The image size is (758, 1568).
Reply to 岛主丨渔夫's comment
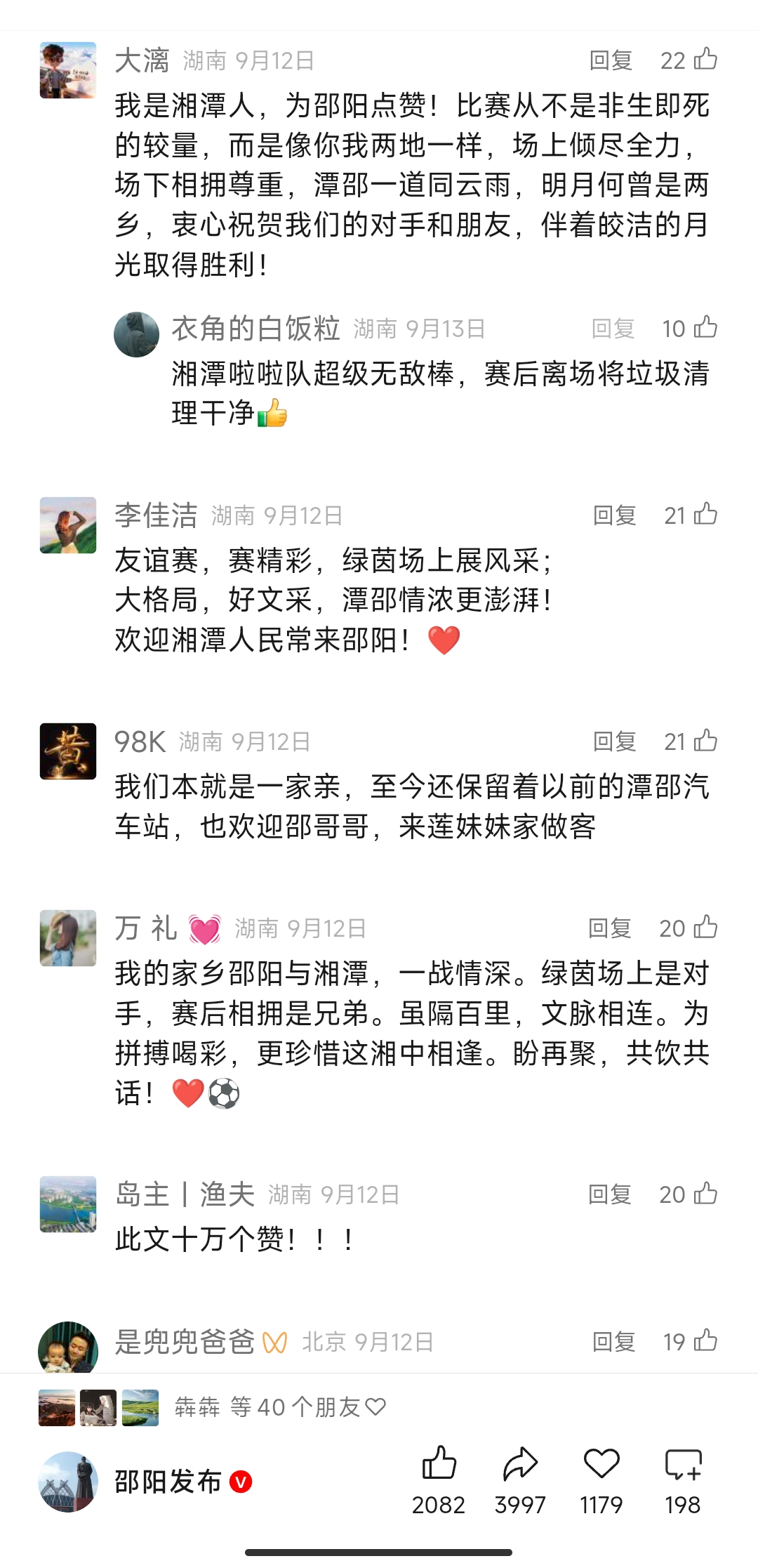click(609, 1194)
